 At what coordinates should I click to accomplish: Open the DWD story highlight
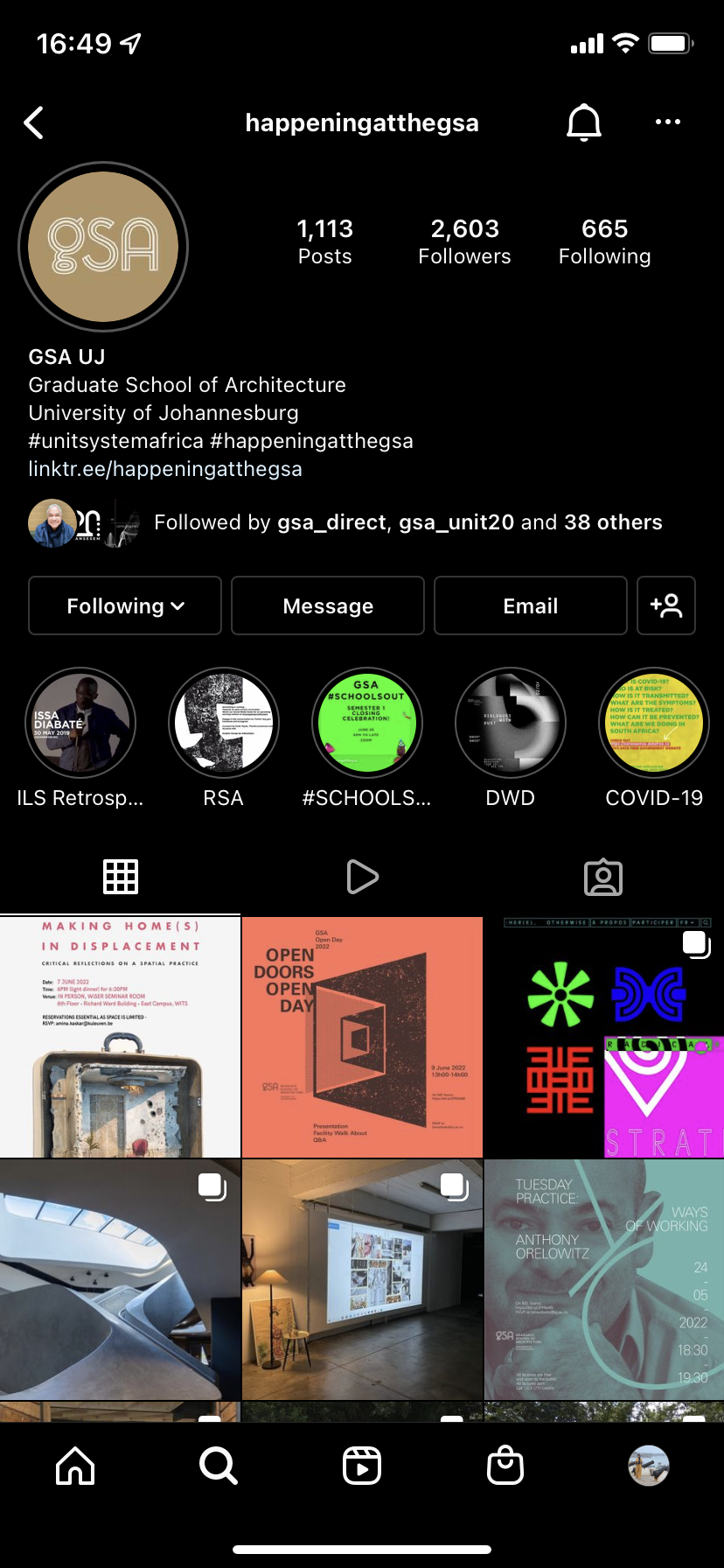pos(511,724)
